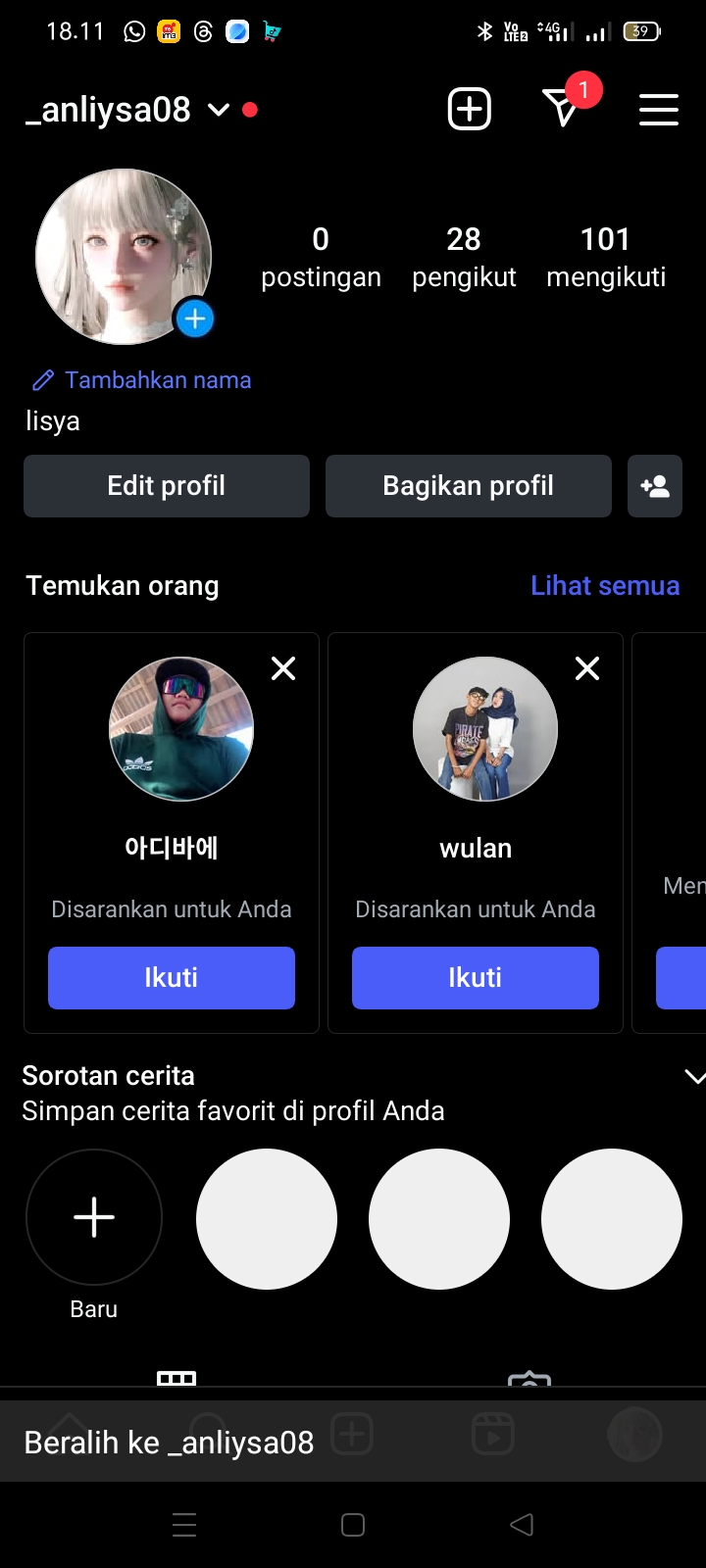View the 101 mengikuti list

[605, 257]
